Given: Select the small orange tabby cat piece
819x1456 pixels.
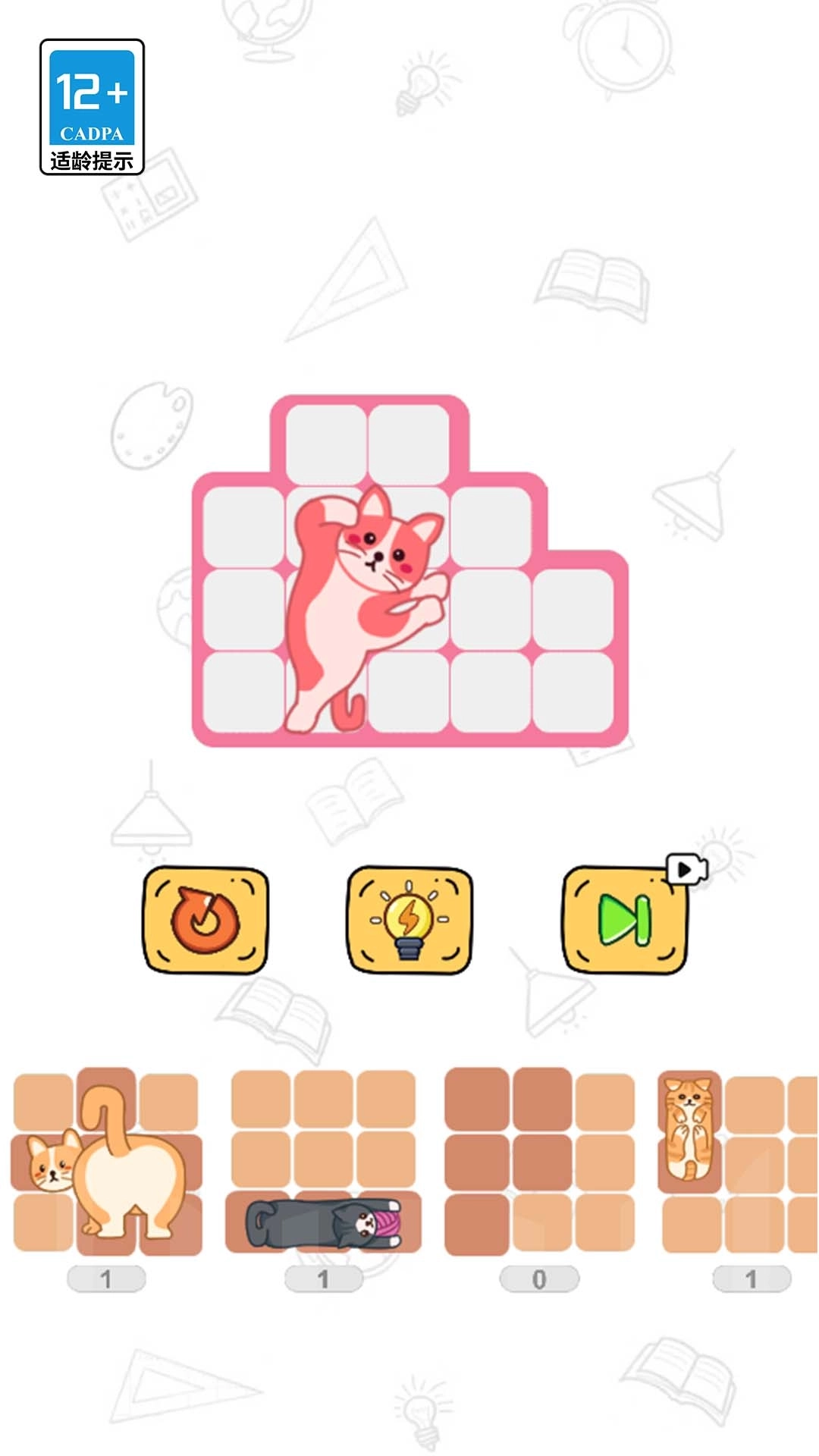Looking at the screenshot, I should [689, 1130].
